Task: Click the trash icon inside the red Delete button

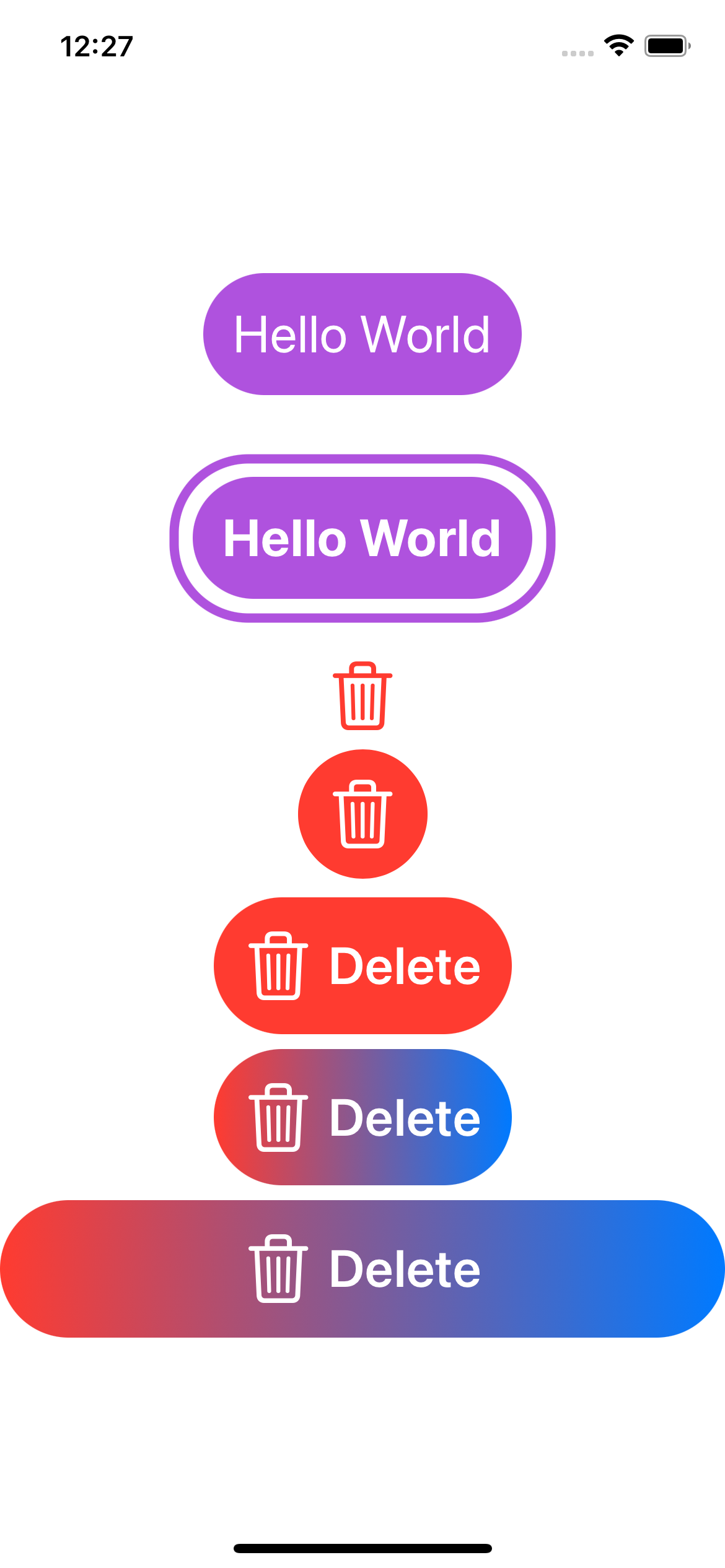Action: [277, 964]
